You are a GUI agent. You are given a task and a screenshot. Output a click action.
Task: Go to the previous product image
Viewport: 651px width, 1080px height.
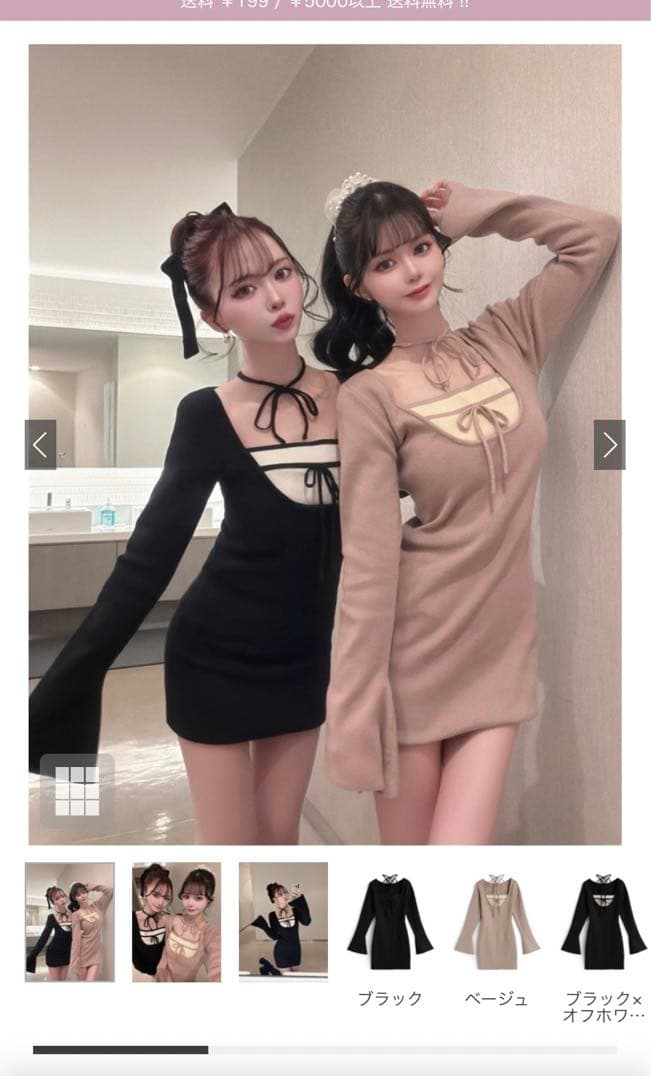point(41,445)
